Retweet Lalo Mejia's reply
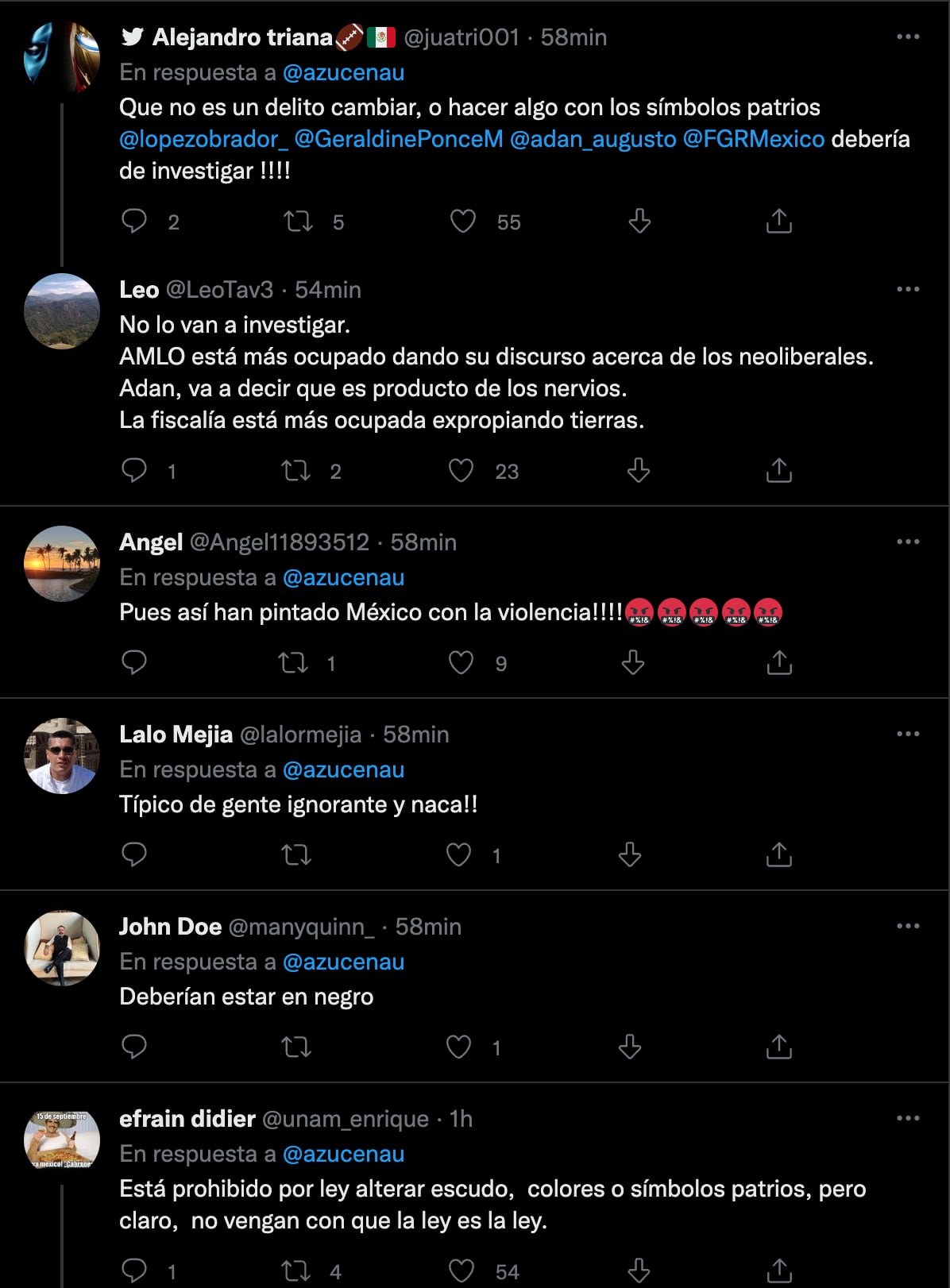The image size is (950, 1288). pyautogui.click(x=295, y=855)
